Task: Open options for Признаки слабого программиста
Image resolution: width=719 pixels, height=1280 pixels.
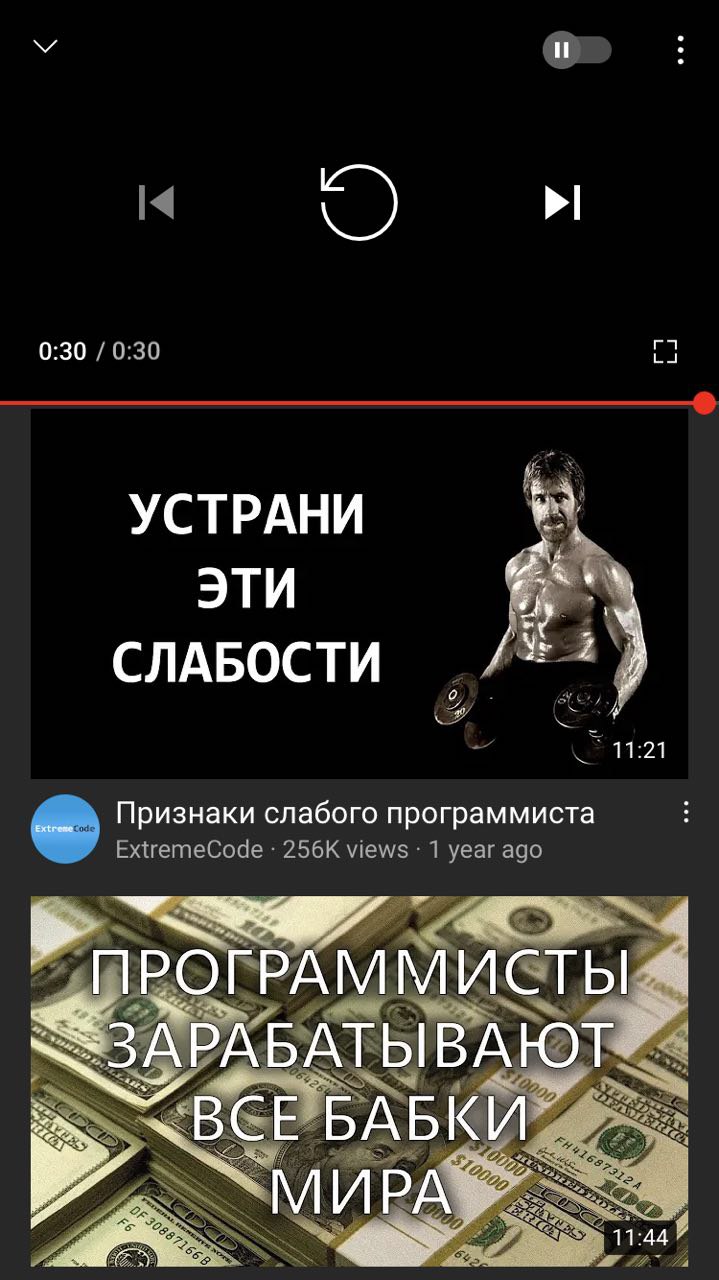Action: point(686,812)
